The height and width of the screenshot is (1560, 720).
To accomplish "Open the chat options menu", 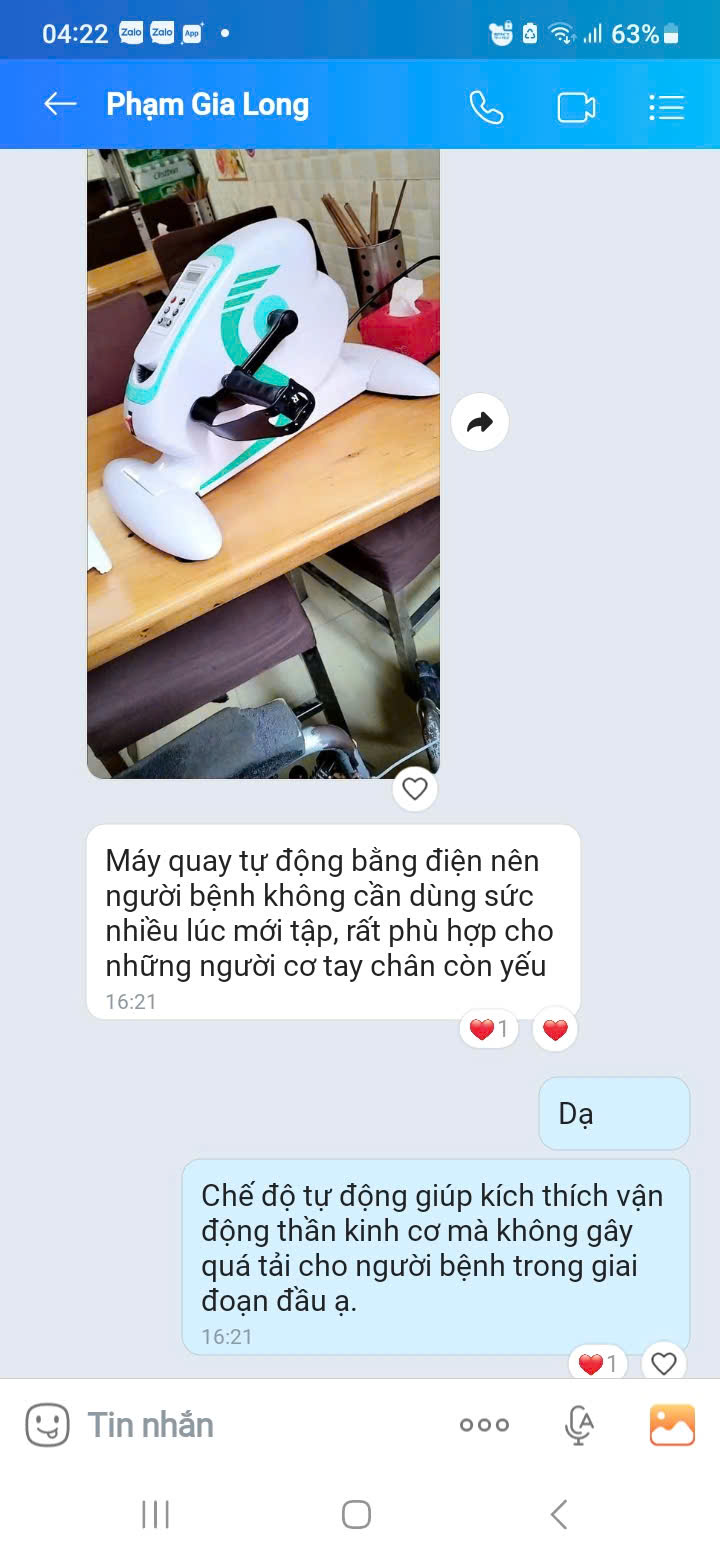I will [666, 107].
